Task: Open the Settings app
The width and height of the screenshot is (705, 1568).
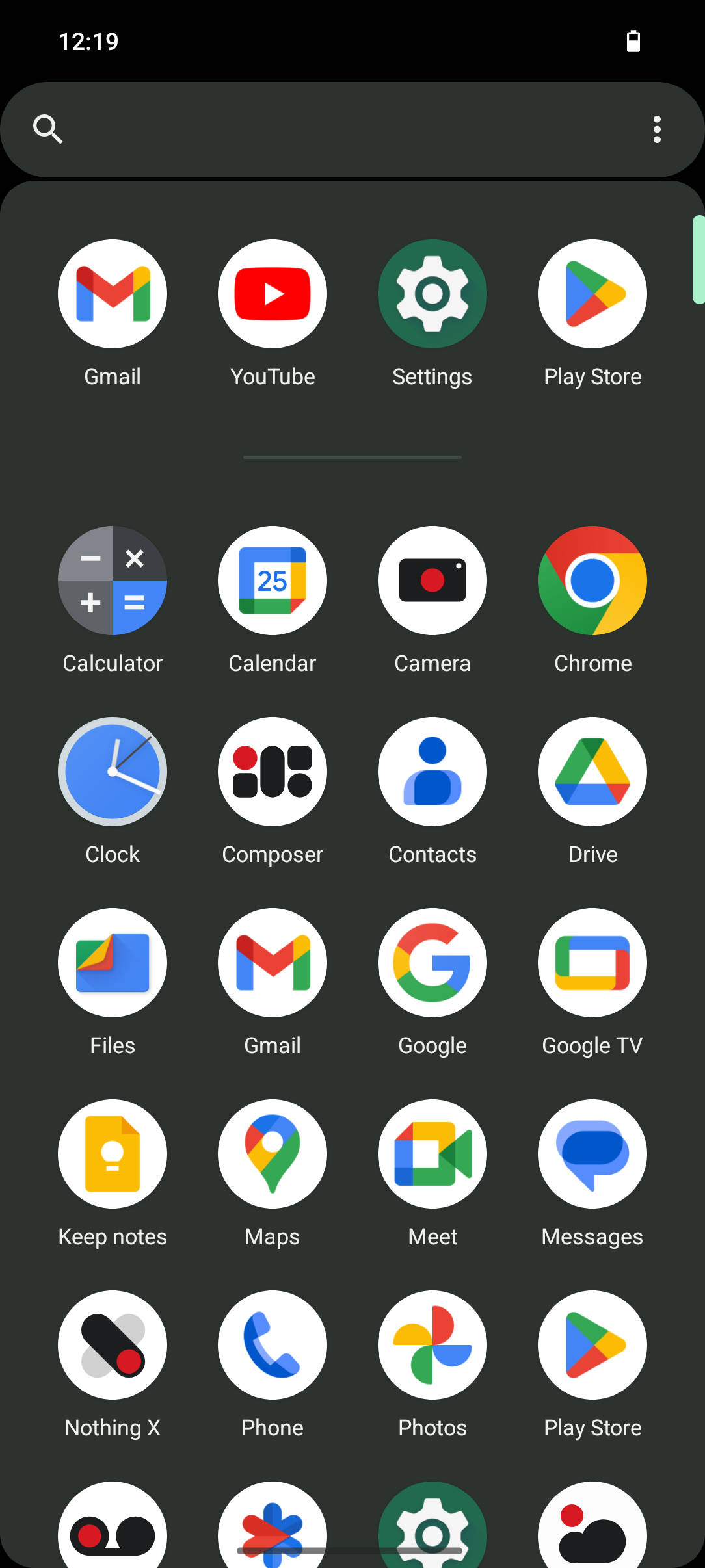Action: [x=432, y=294]
